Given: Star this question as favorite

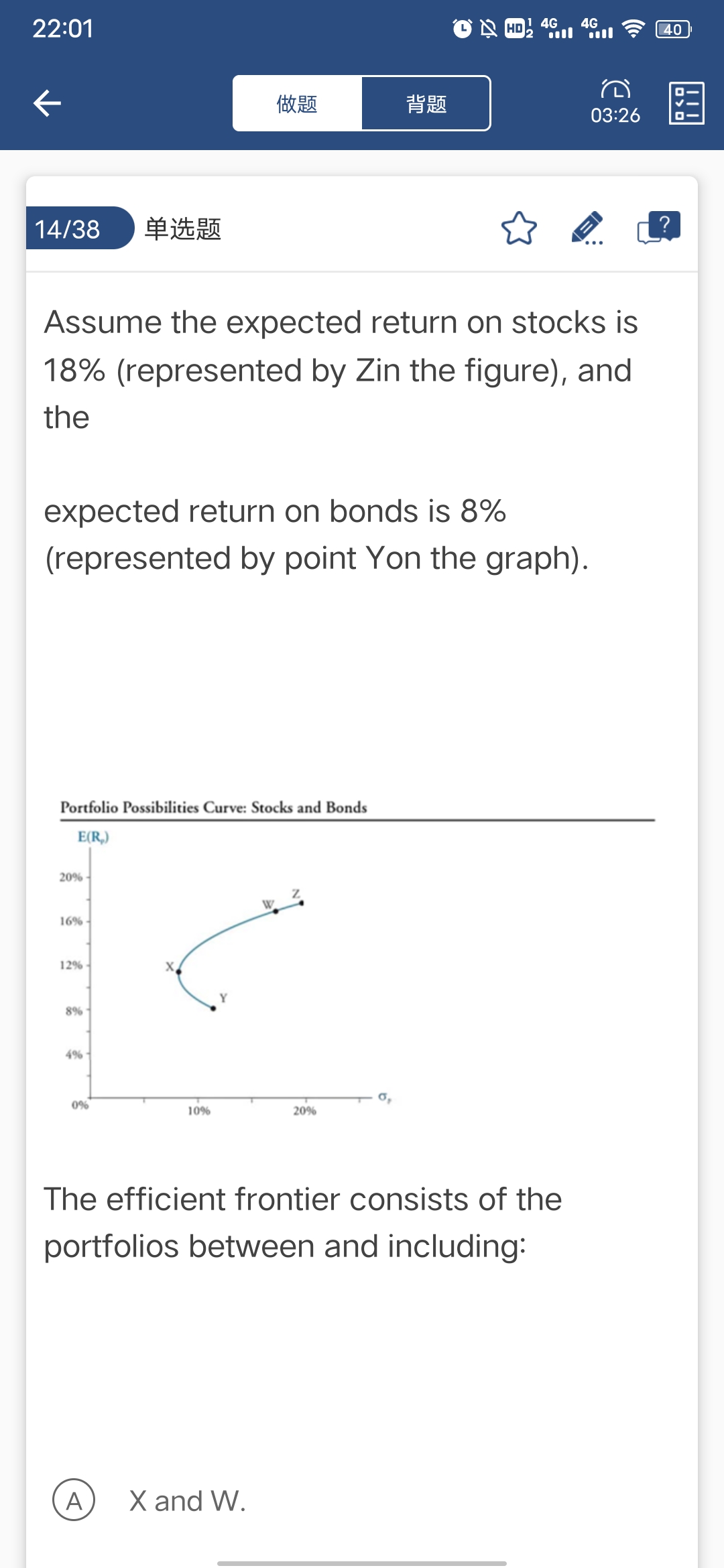Looking at the screenshot, I should 519,228.
